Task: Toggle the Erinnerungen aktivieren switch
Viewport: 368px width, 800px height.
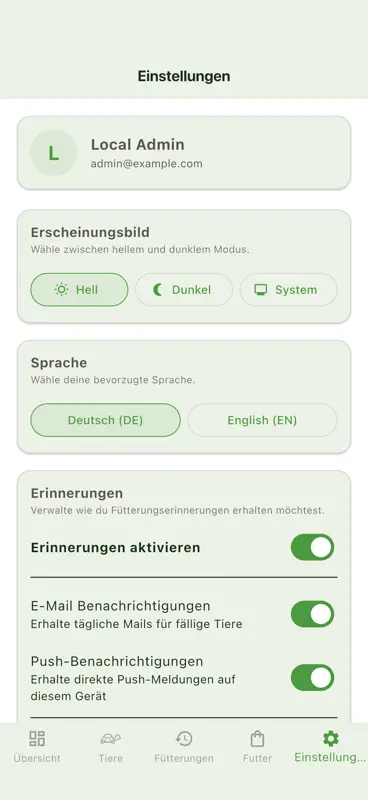Action: pyautogui.click(x=312, y=547)
